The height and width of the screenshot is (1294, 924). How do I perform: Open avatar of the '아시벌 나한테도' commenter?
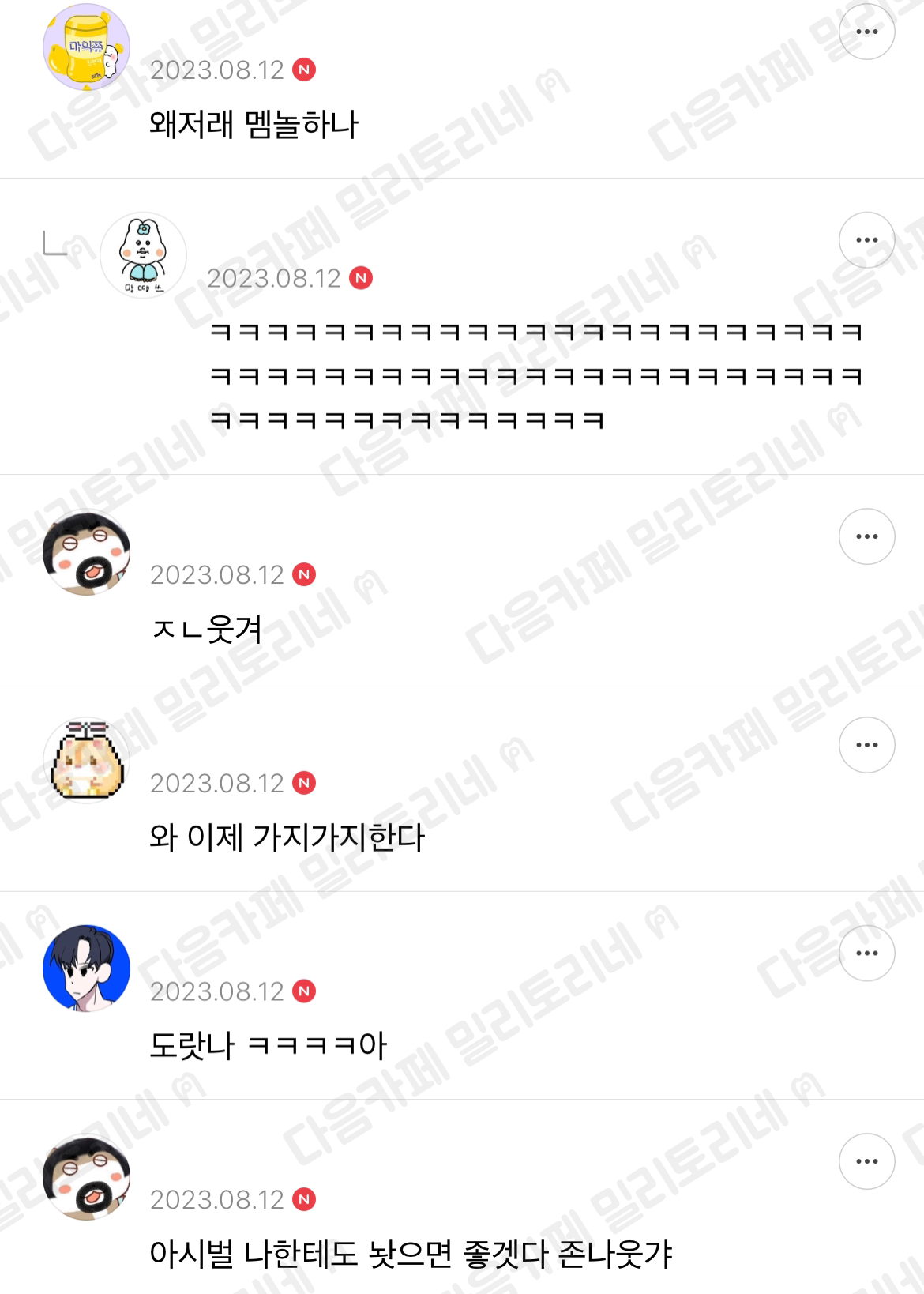(x=86, y=1177)
